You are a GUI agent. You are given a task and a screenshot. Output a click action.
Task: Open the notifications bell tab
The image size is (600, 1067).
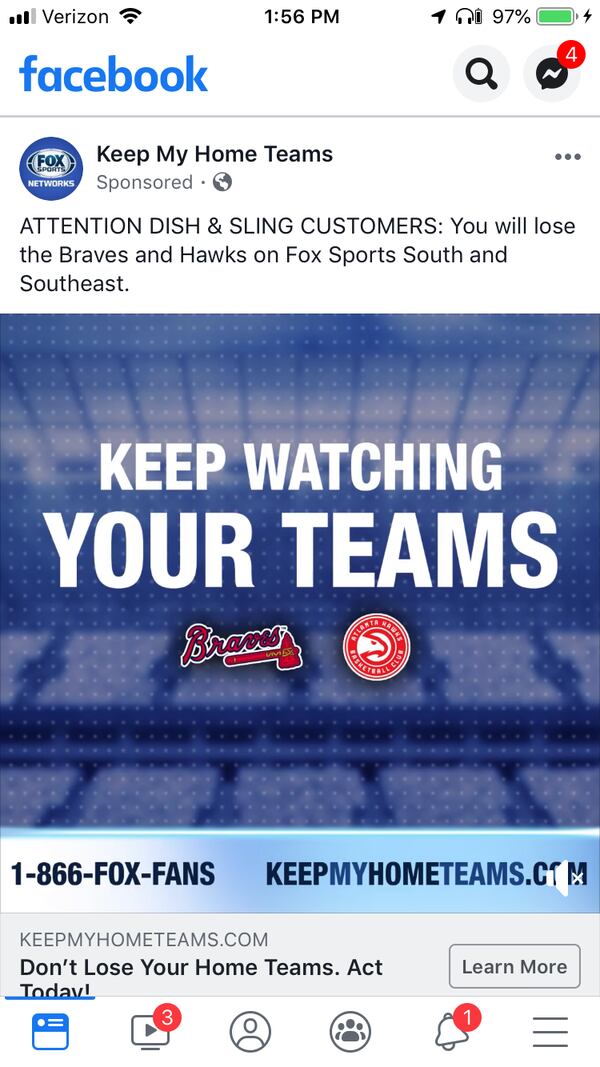click(452, 1031)
